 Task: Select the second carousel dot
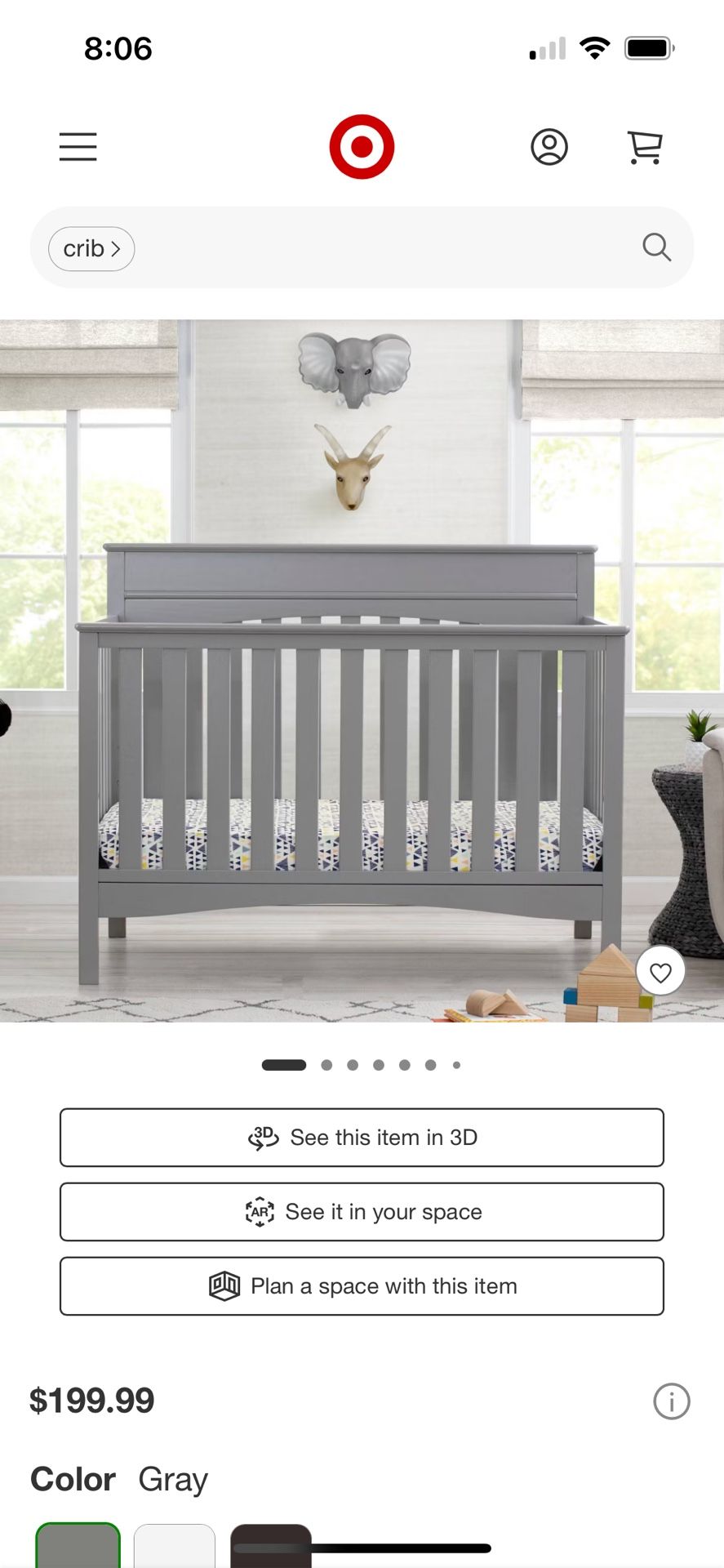click(x=326, y=1064)
